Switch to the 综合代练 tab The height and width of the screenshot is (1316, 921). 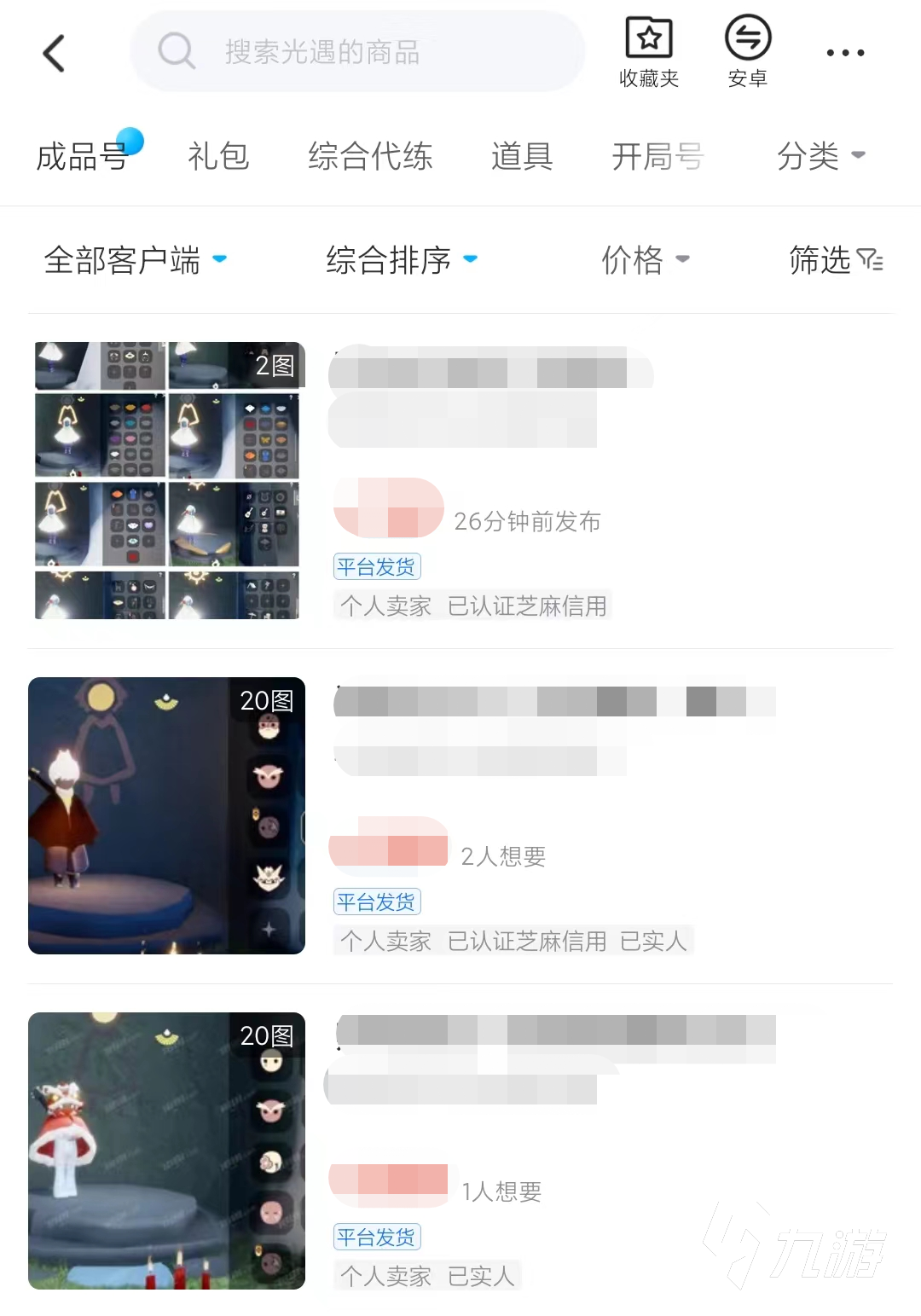(370, 156)
